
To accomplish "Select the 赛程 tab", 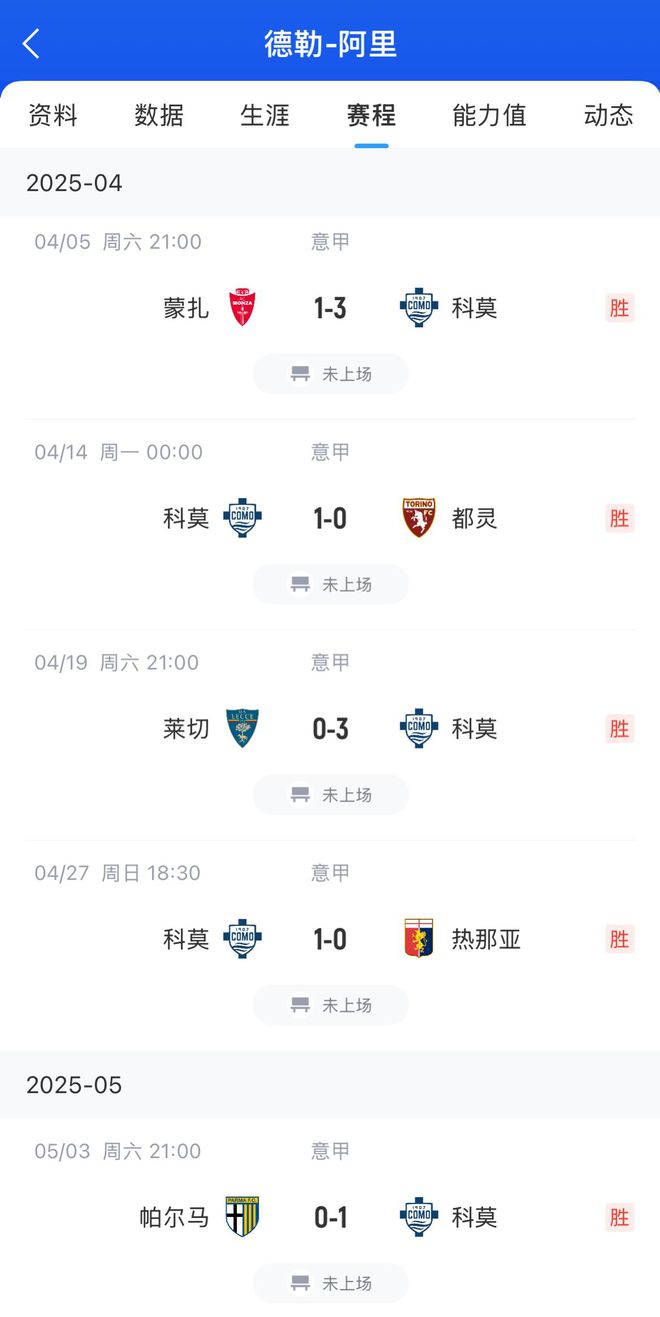I will 371,115.
